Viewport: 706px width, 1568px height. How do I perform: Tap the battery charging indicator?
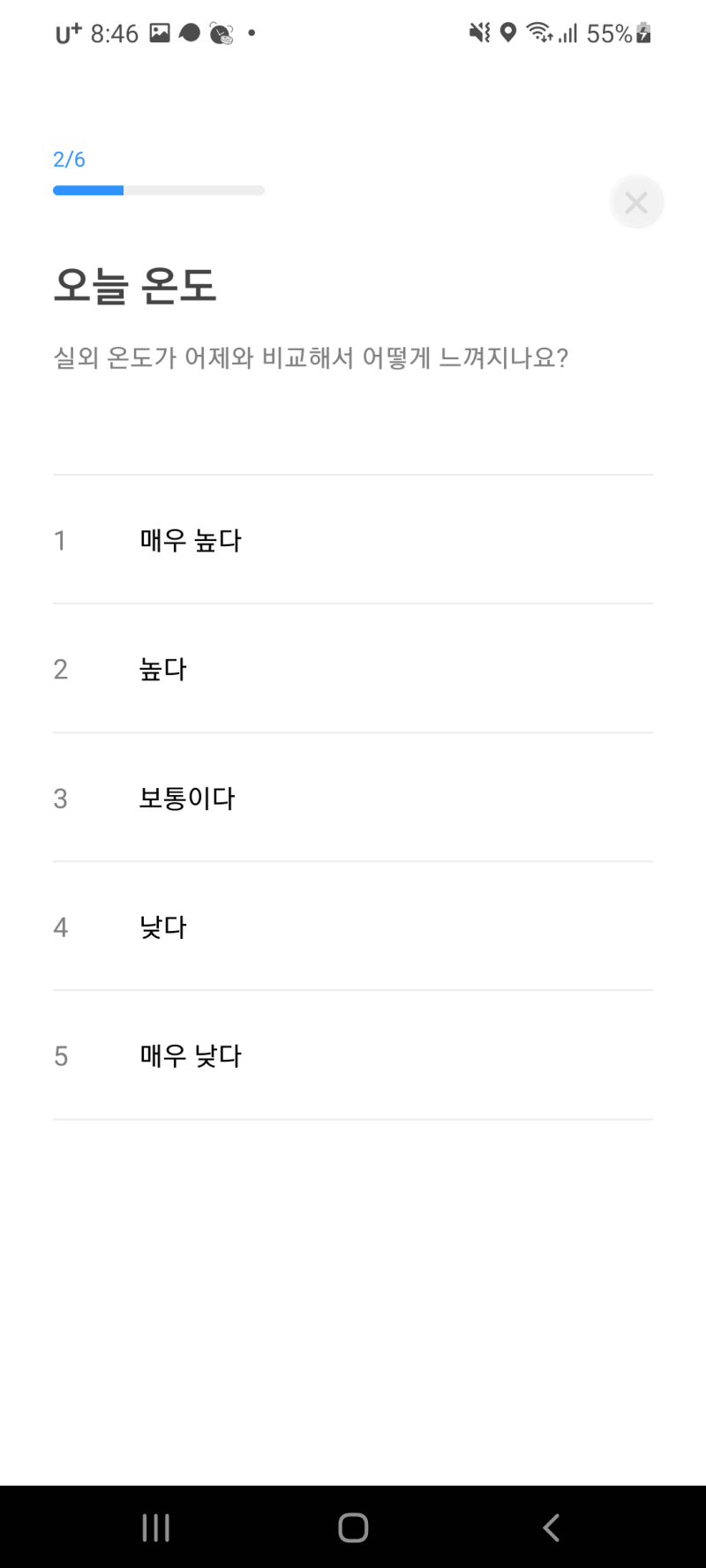pyautogui.click(x=642, y=33)
